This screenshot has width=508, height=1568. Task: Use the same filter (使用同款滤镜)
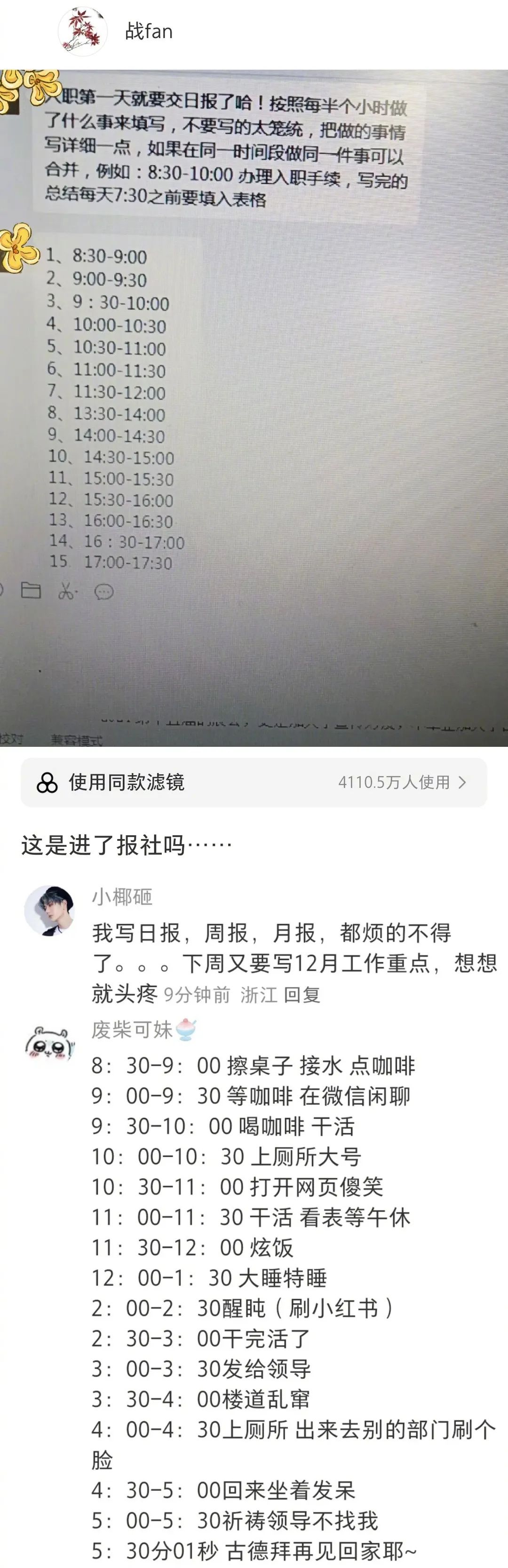coord(254,782)
